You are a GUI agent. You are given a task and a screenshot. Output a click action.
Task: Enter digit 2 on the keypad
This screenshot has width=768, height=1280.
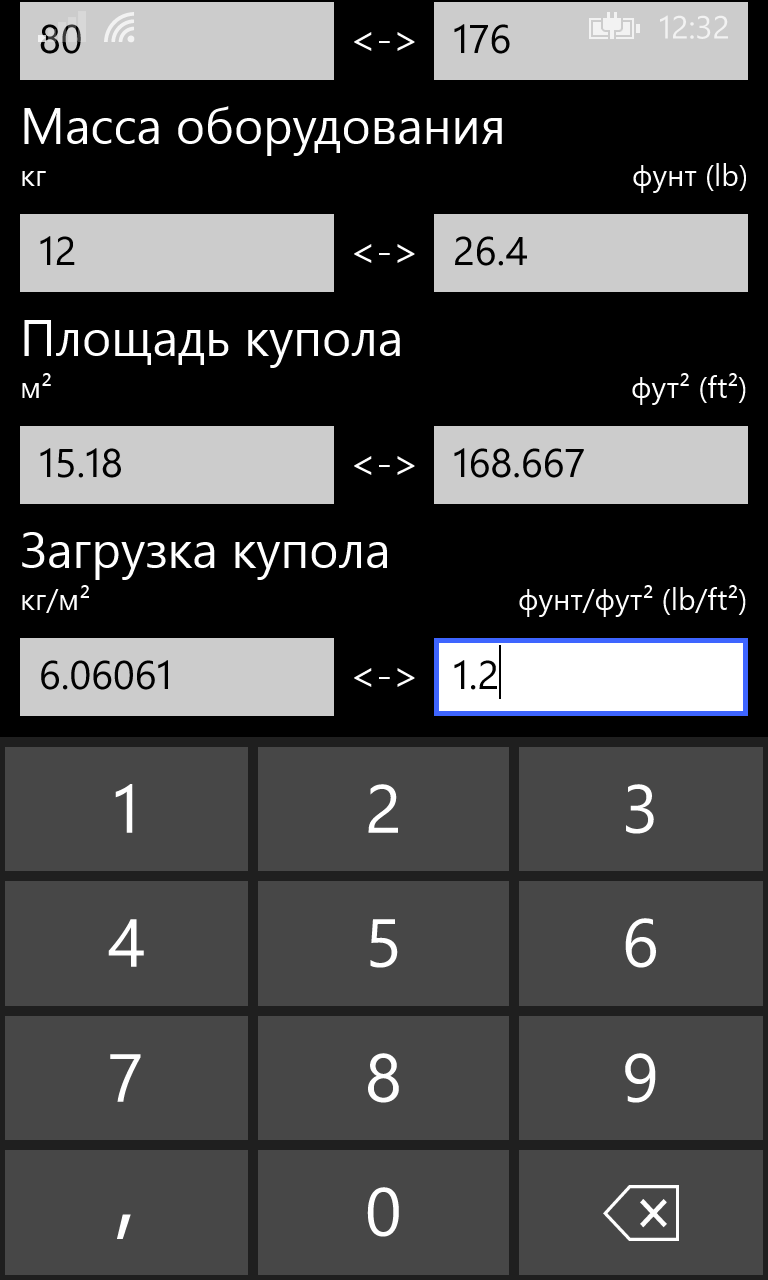383,808
